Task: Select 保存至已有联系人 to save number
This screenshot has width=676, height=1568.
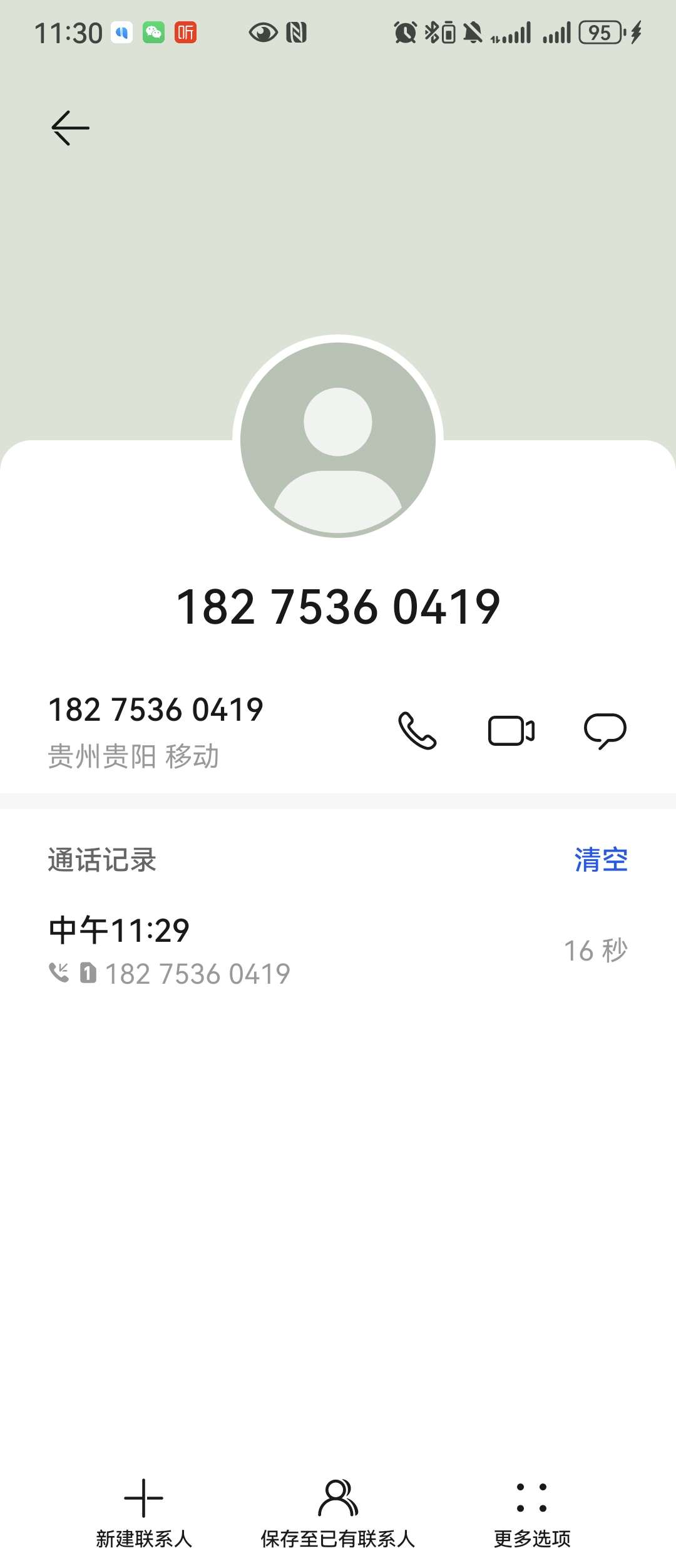Action: click(338, 1513)
